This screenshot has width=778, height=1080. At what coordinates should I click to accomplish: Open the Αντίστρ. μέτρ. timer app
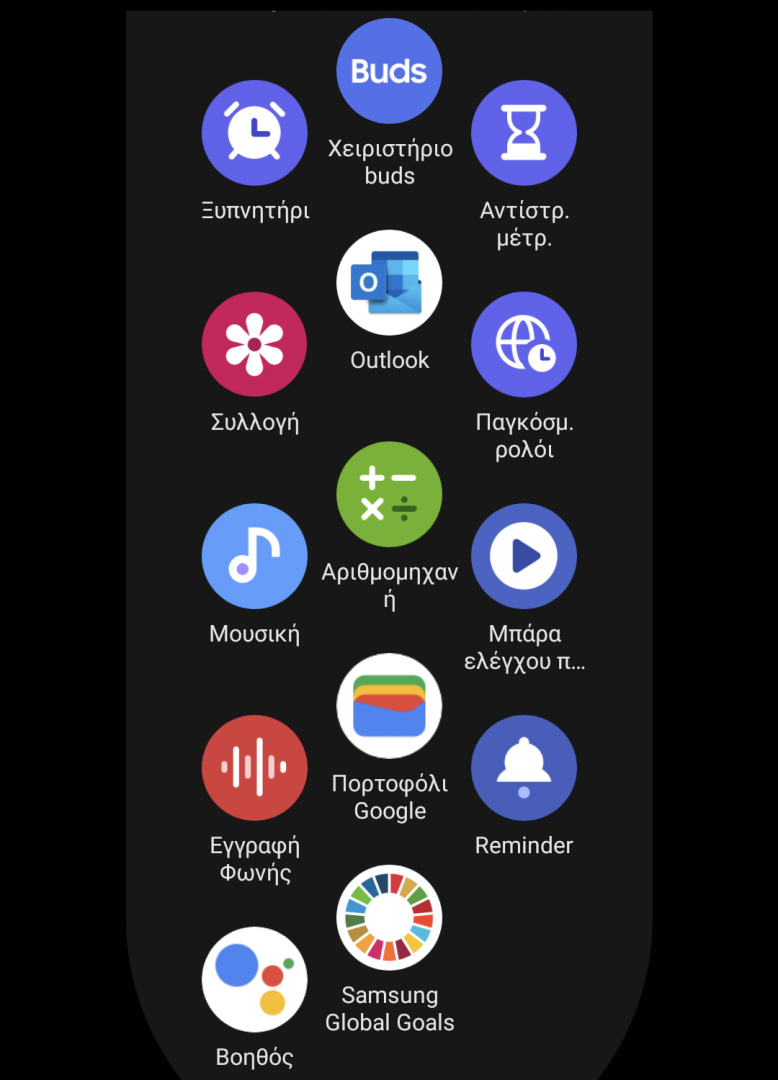coord(524,133)
